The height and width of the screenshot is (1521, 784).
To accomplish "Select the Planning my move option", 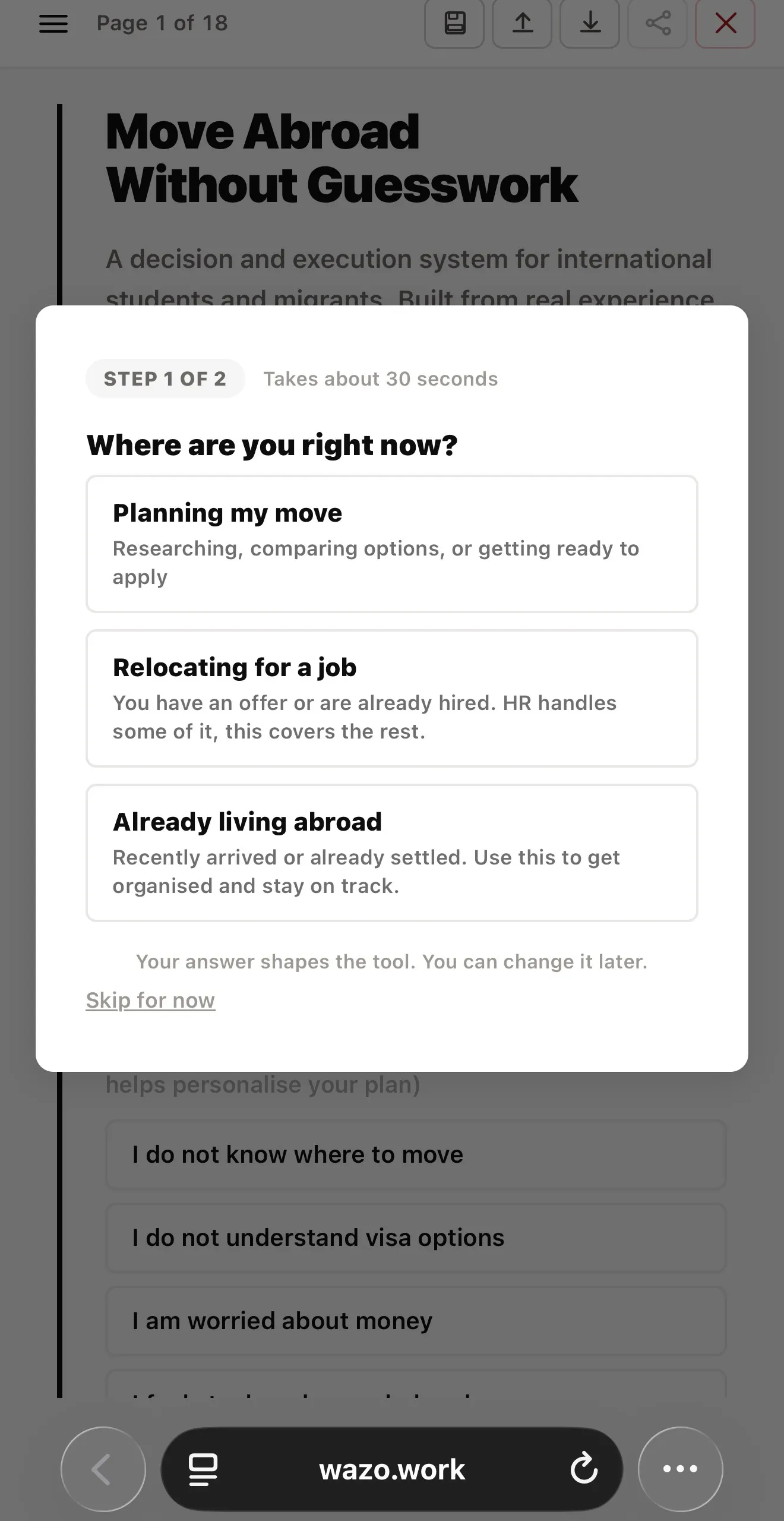I will [391, 544].
